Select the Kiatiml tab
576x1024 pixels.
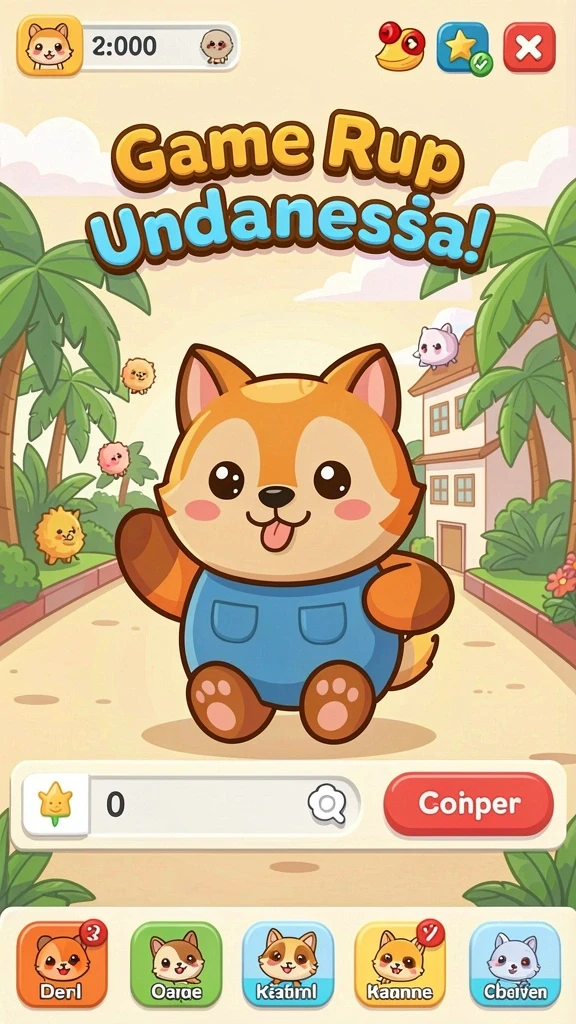(x=288, y=965)
